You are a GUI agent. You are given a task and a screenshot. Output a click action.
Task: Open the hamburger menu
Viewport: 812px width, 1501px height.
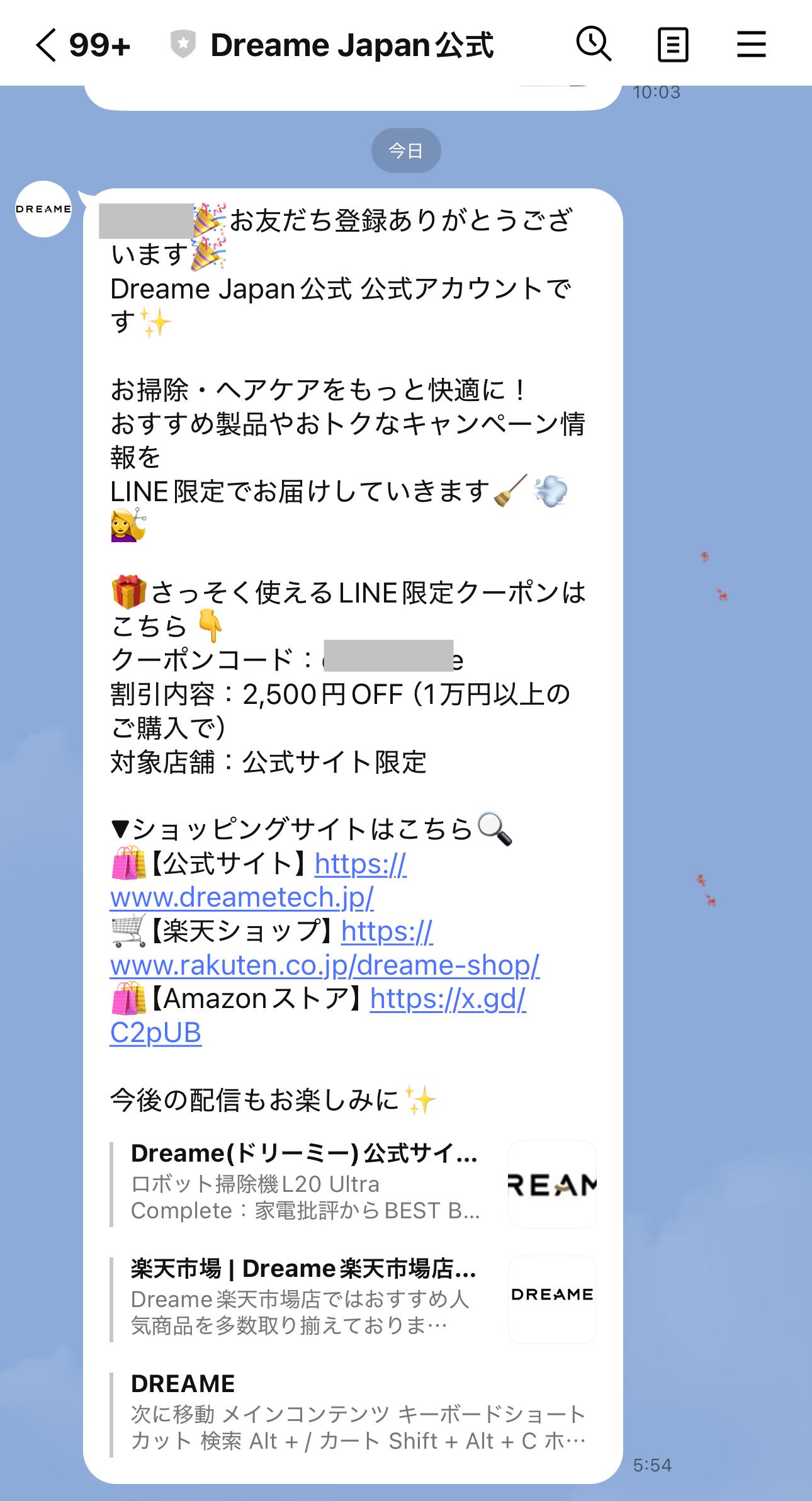(x=751, y=45)
